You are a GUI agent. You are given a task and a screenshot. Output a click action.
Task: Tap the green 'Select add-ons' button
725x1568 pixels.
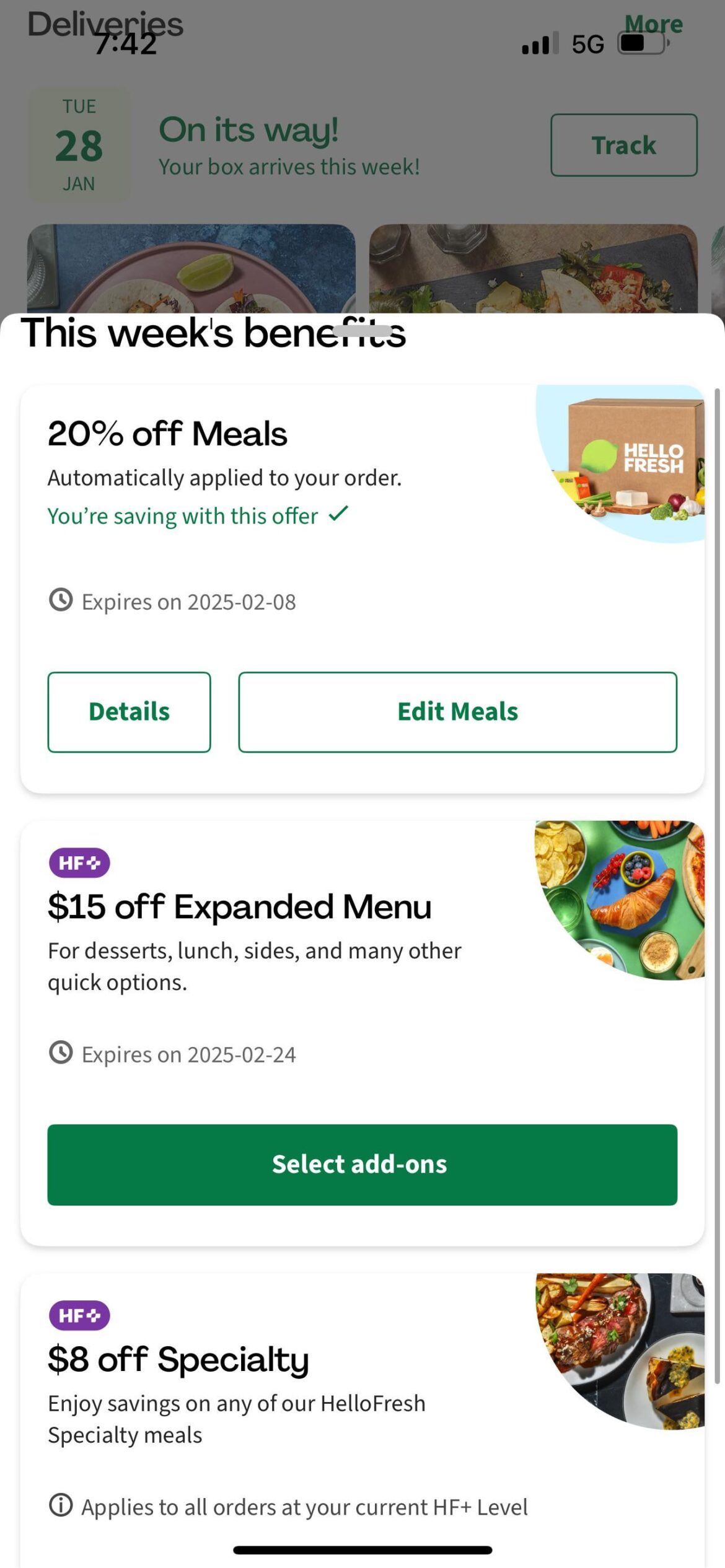362,1164
